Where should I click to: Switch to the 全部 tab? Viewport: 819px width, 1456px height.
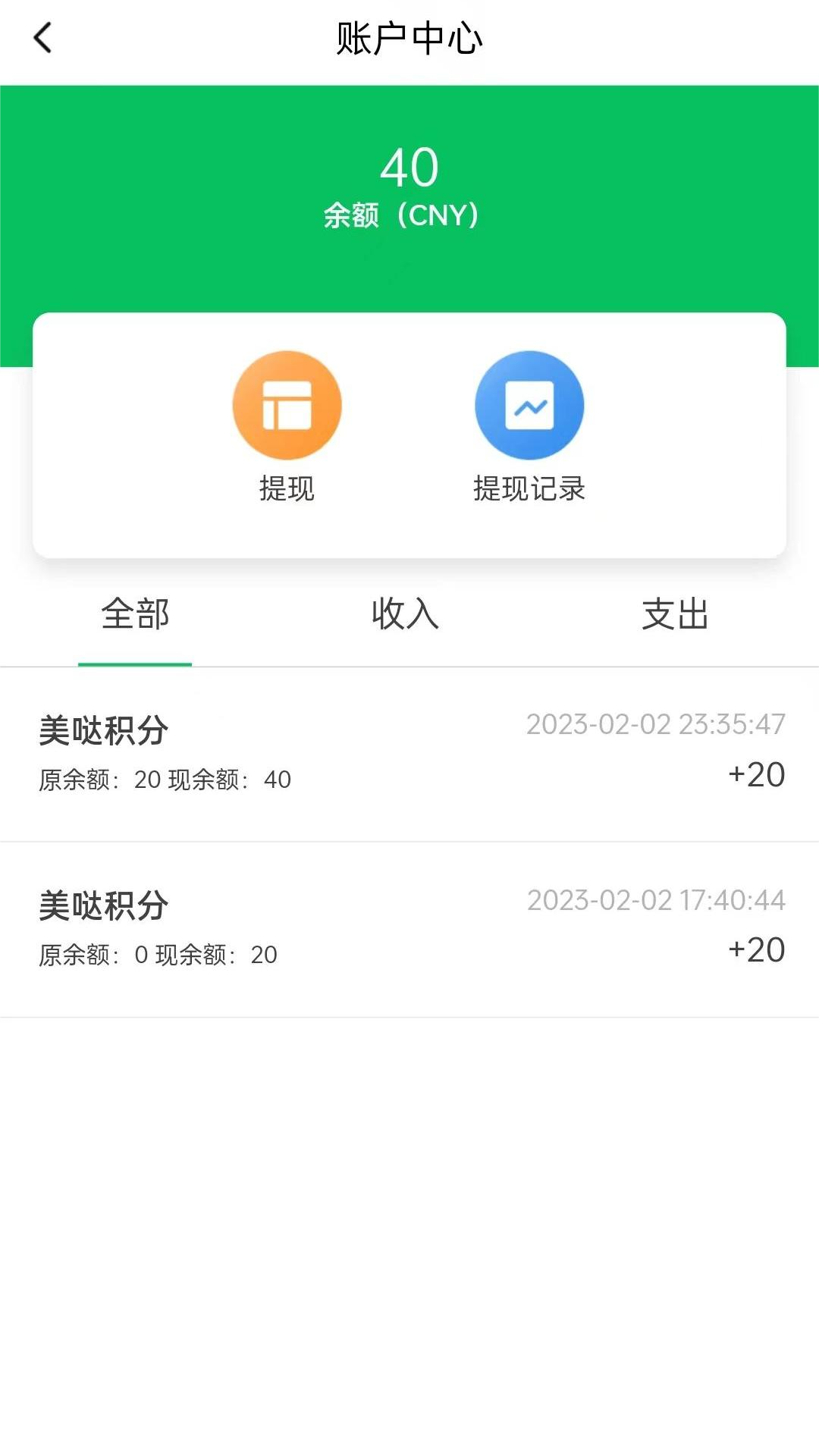pyautogui.click(x=133, y=616)
